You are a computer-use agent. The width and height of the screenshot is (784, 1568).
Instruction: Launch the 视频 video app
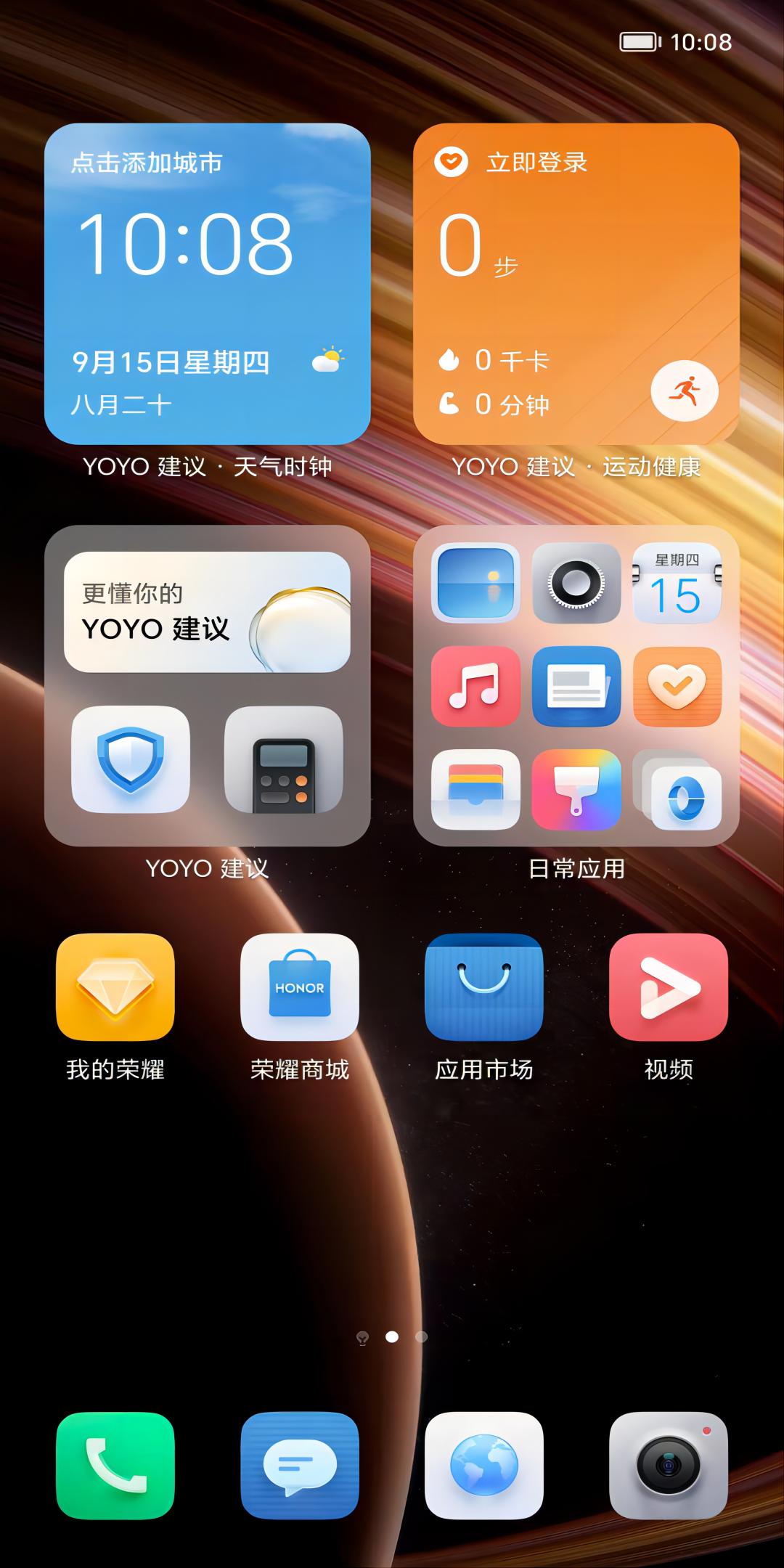669,987
